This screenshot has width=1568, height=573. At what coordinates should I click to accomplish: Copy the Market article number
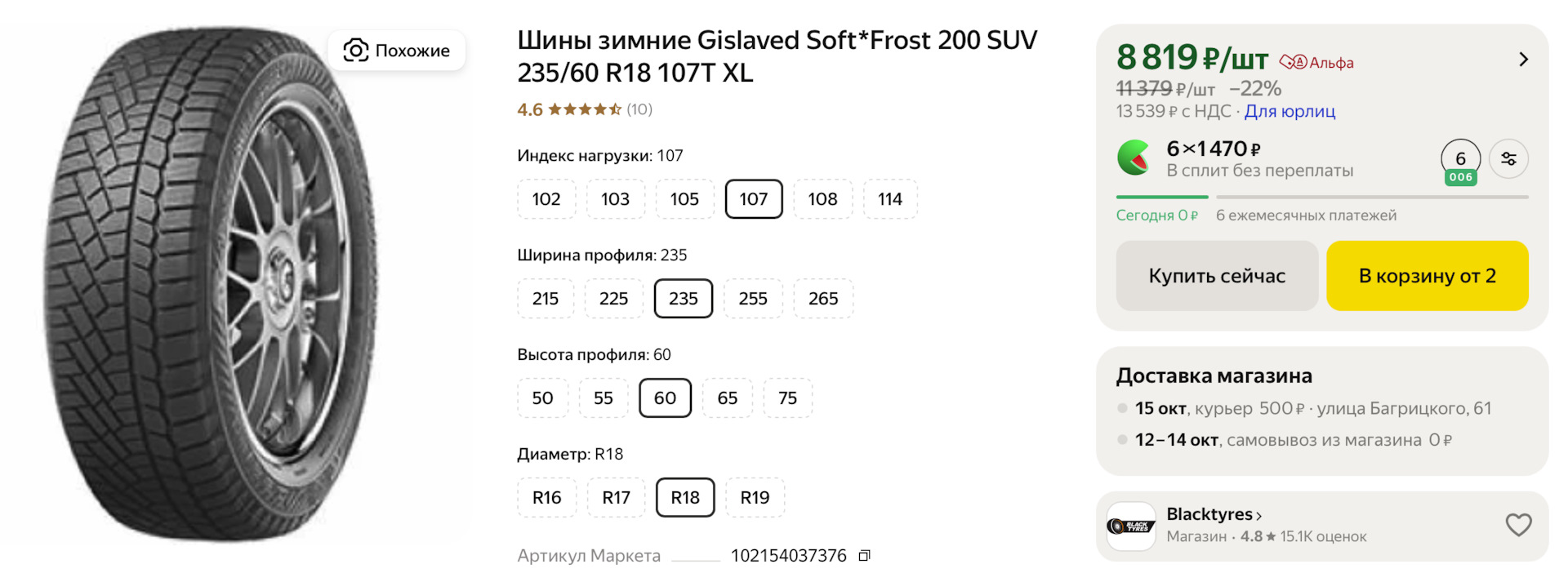864,556
